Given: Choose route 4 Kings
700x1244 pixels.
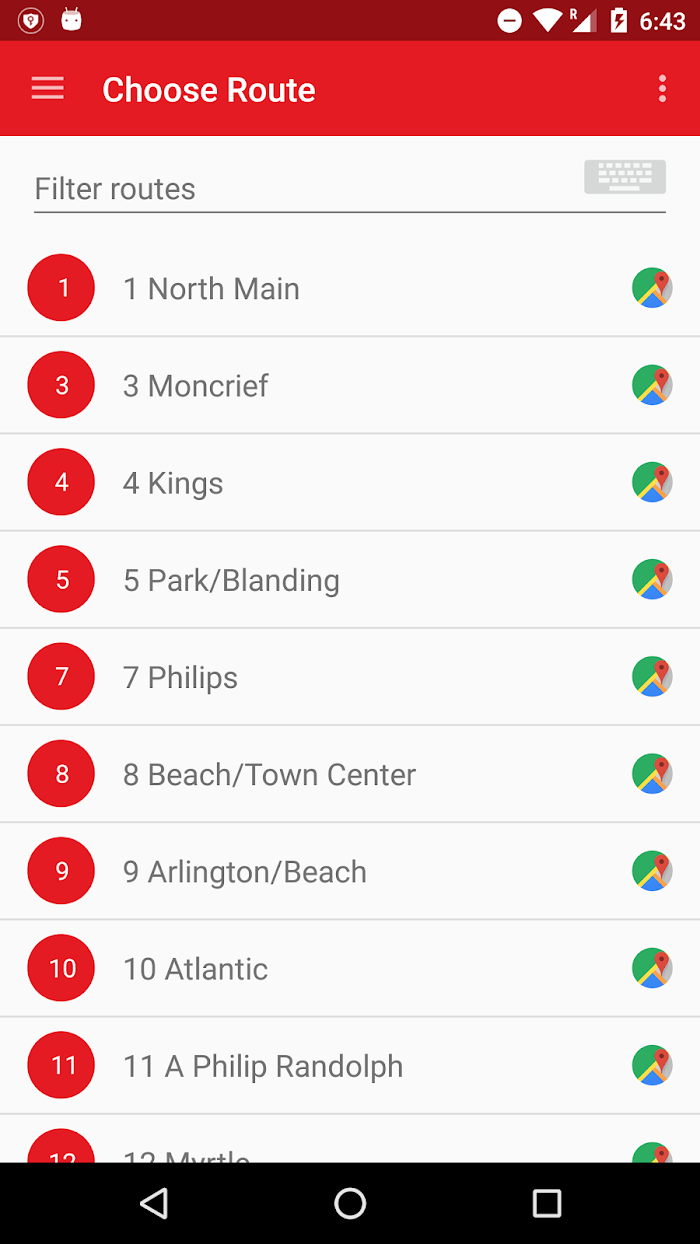Looking at the screenshot, I should point(350,482).
